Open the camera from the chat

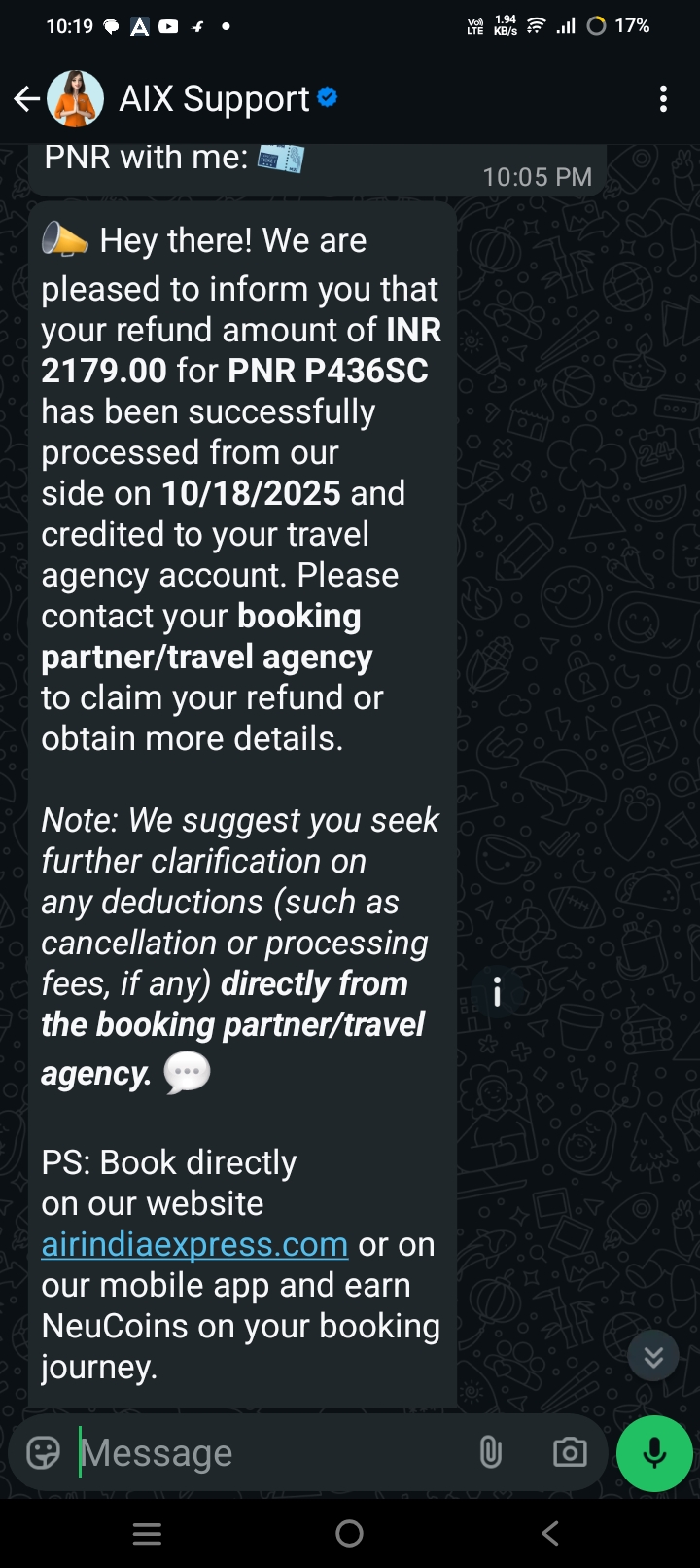(570, 1452)
